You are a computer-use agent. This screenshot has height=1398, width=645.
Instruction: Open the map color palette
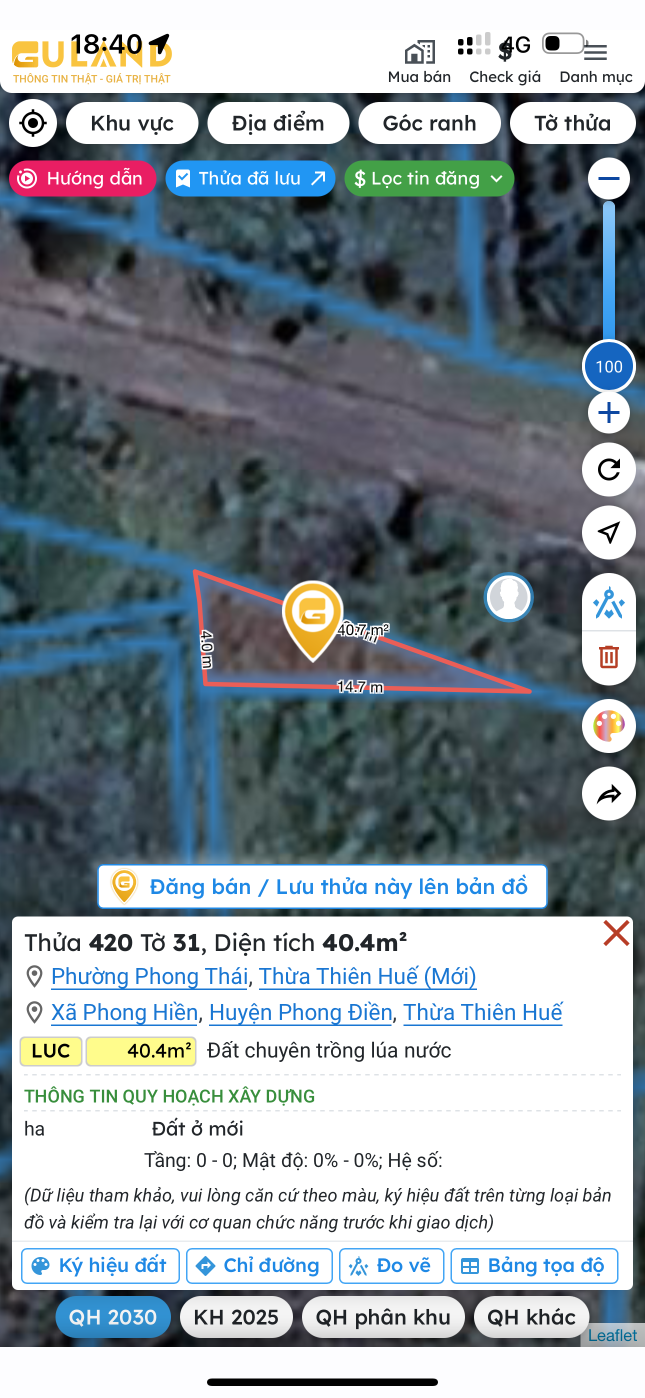point(609,727)
